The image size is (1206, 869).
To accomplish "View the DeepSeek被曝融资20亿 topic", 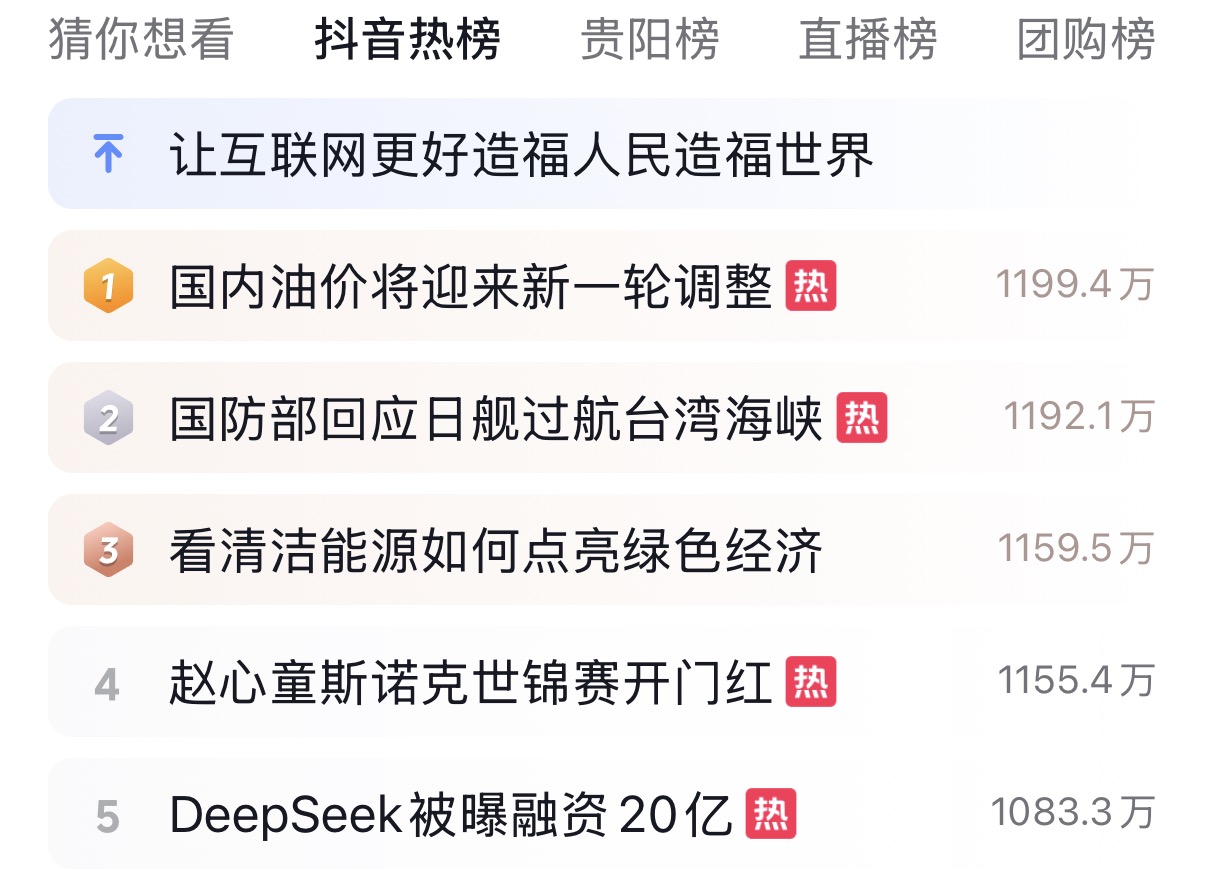I will pos(451,816).
